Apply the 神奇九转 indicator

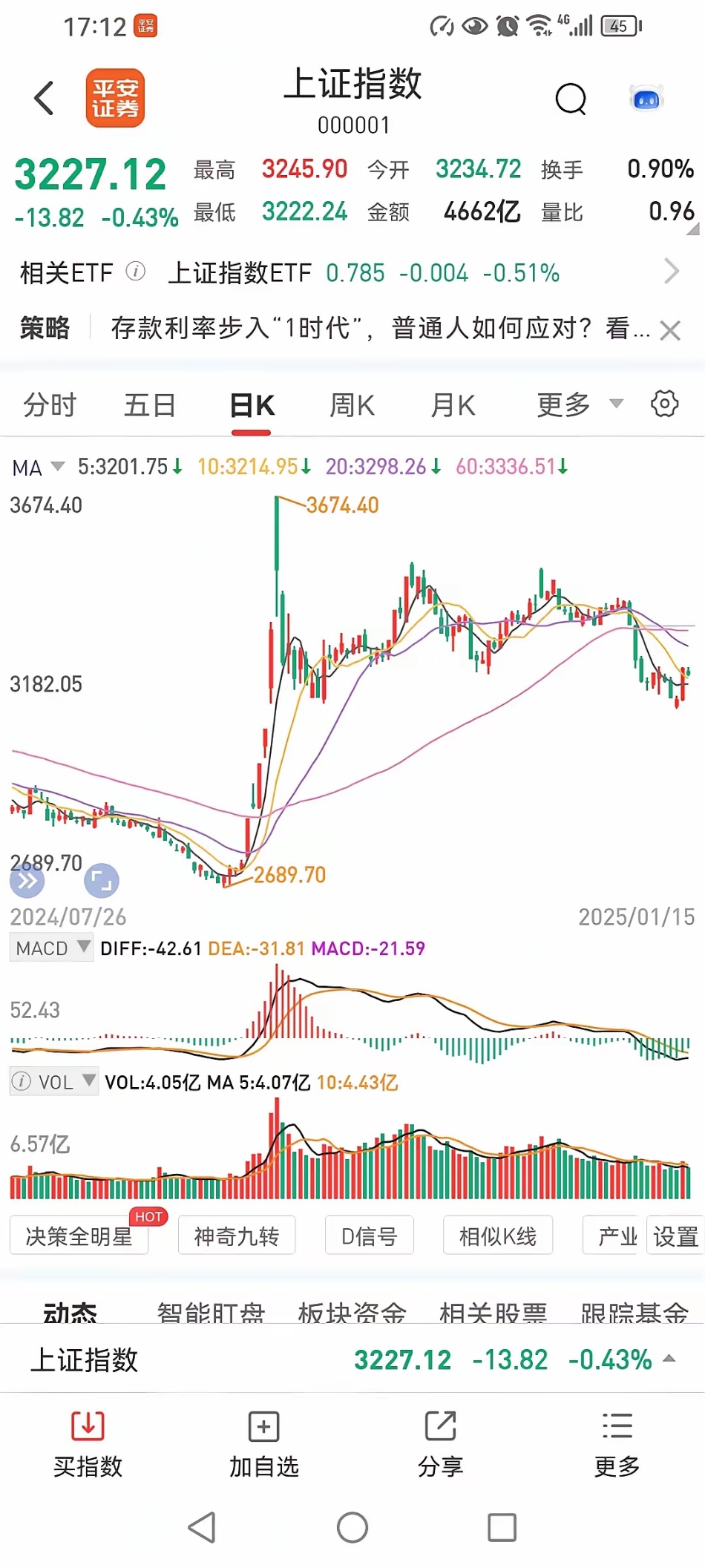coord(237,1236)
